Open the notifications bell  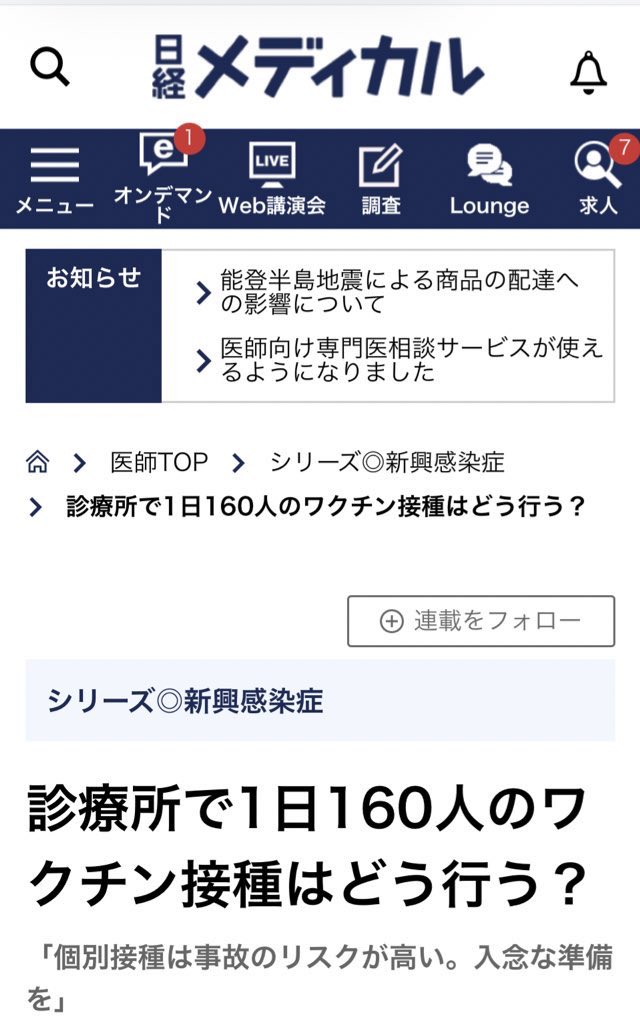(x=588, y=70)
